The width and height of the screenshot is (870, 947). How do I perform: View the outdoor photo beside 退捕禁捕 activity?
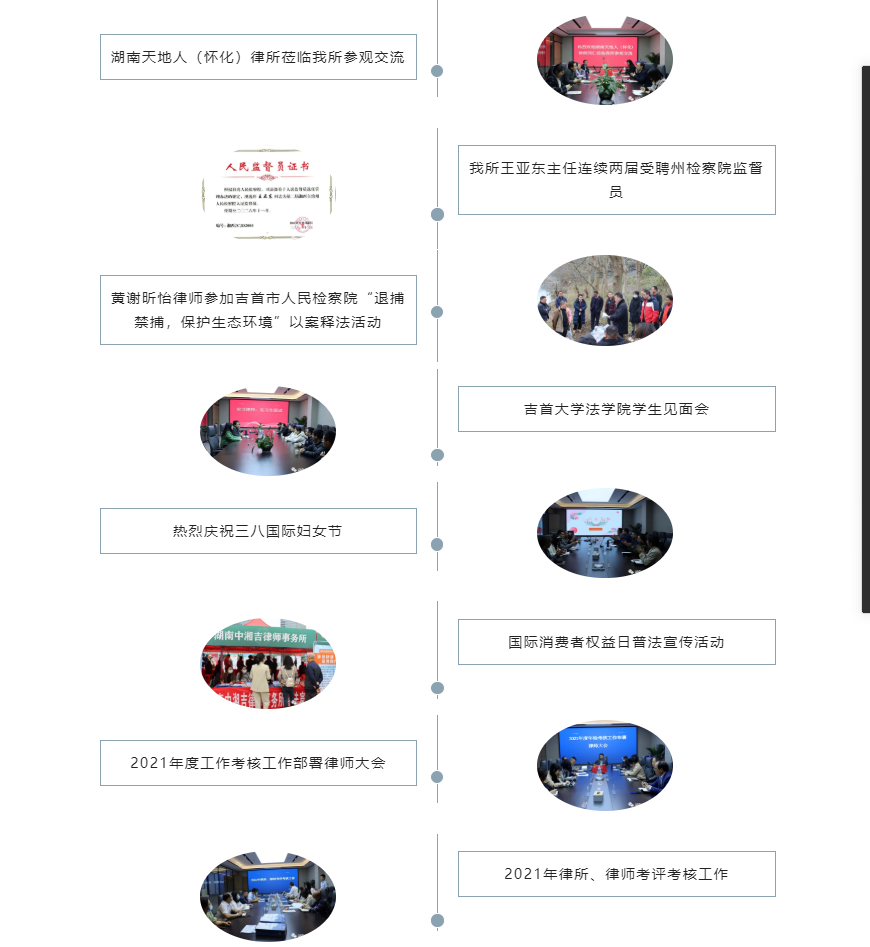point(605,300)
